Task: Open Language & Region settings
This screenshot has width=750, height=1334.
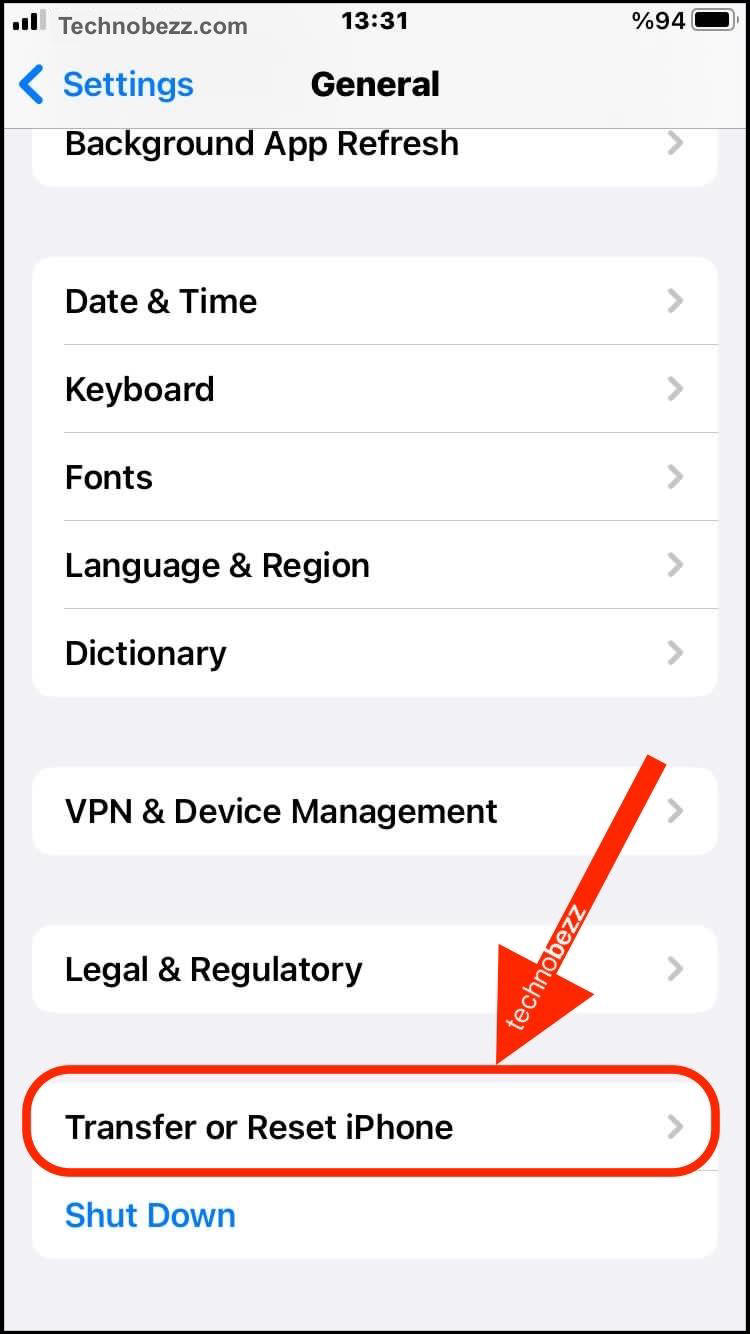Action: [x=216, y=565]
